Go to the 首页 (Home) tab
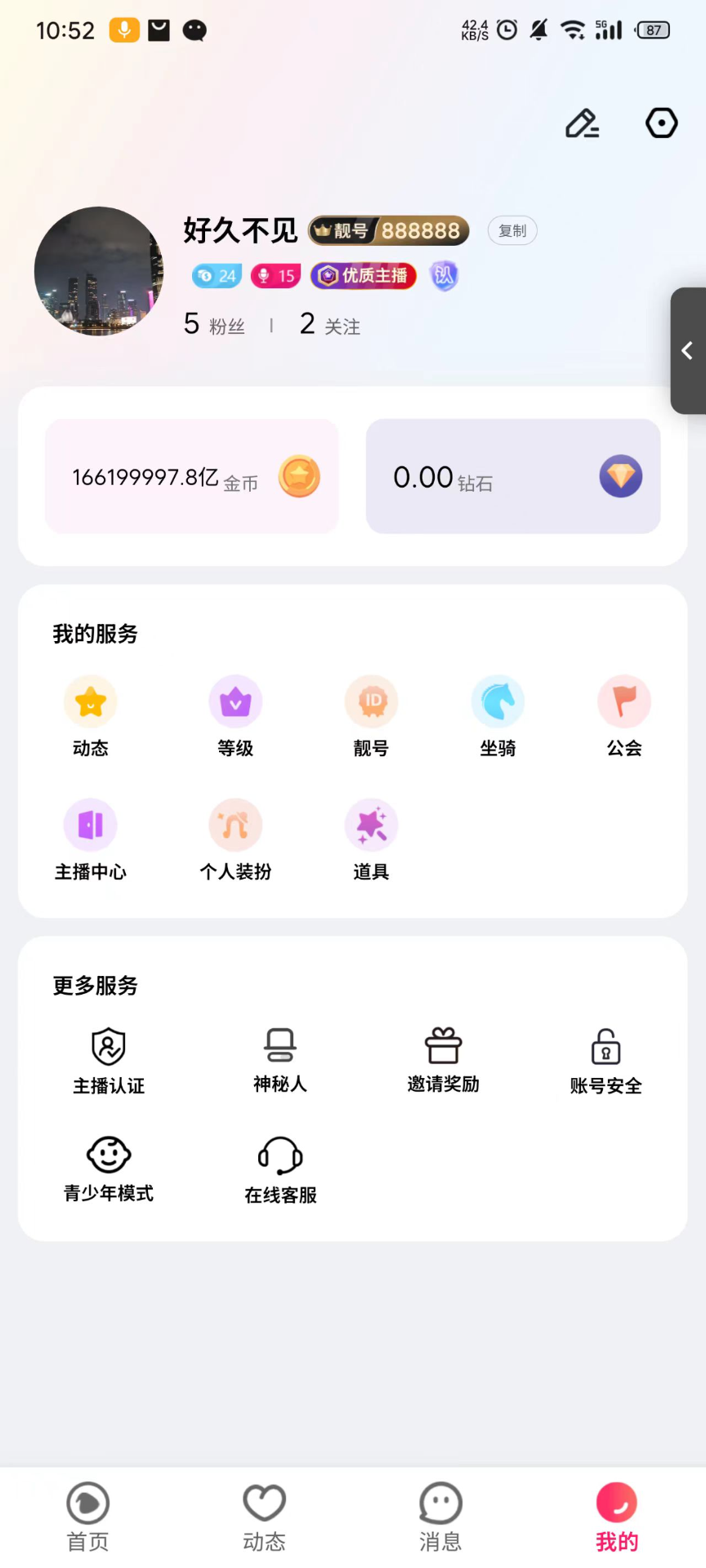The image size is (706, 1568). coord(87,1516)
